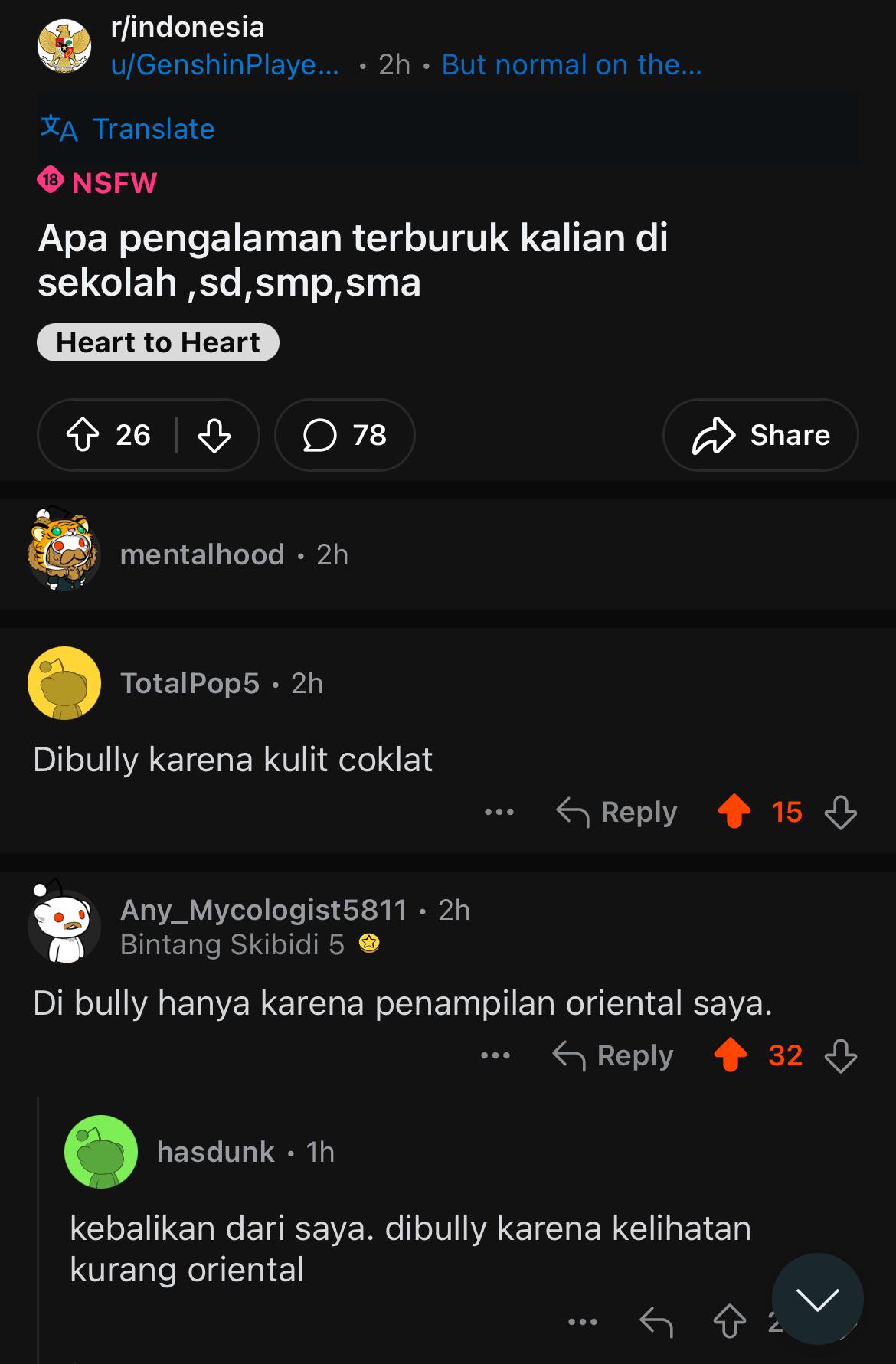The image size is (896, 1364).
Task: Downvote Any_Mycologist5811's comment
Action: [840, 1055]
